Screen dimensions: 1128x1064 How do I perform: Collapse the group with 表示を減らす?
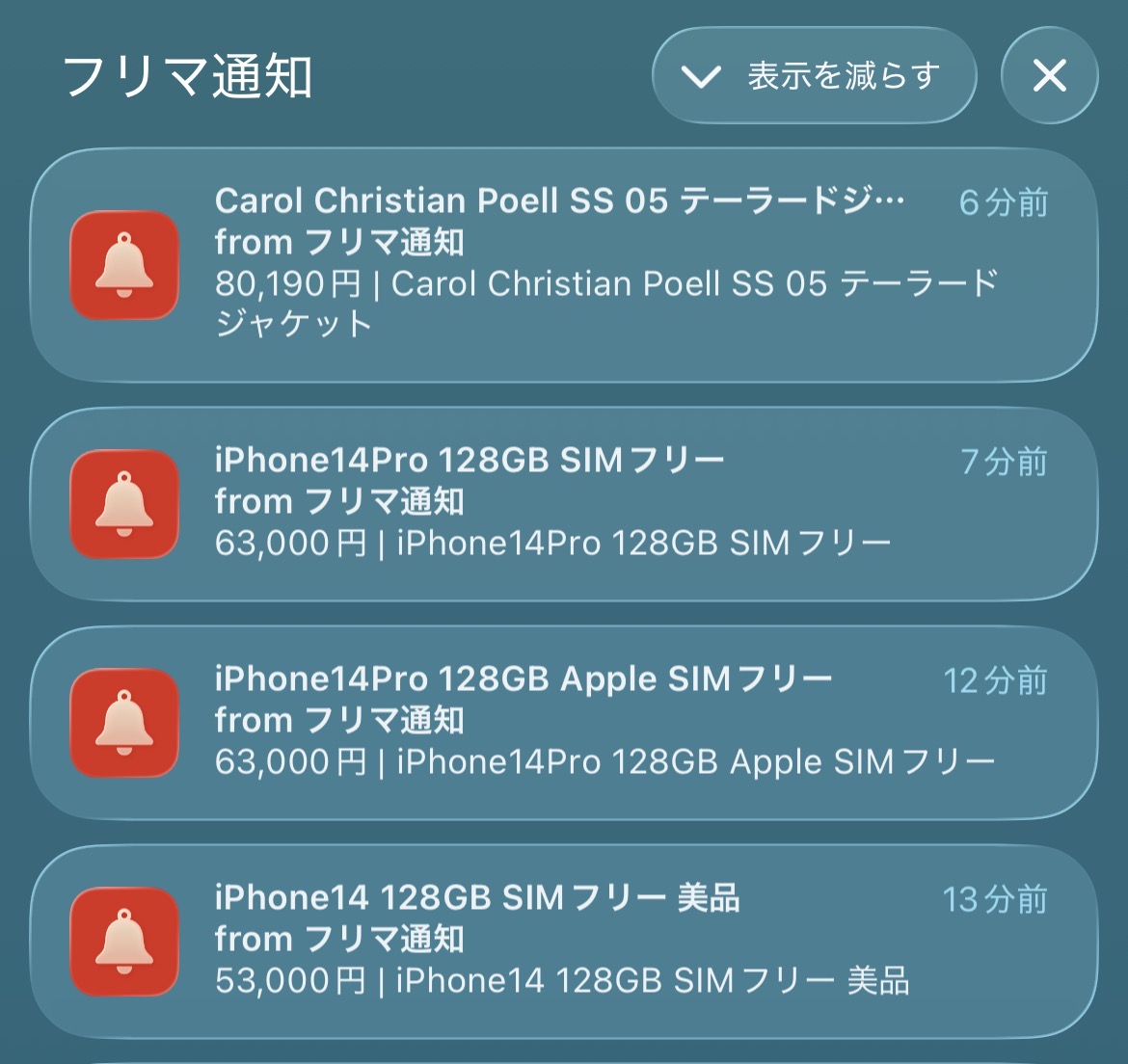point(814,75)
